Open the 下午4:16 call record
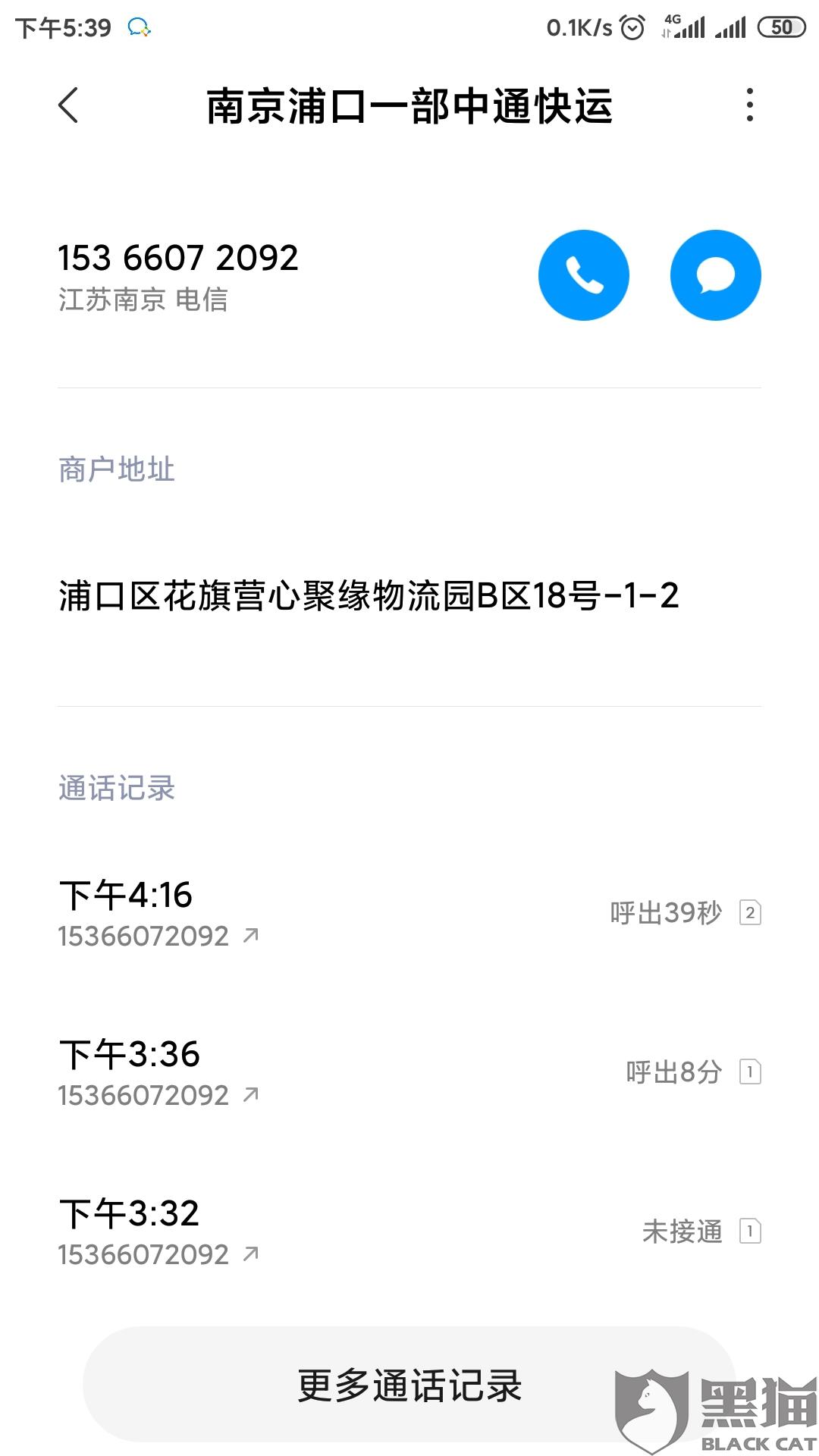Image resolution: width=819 pixels, height=1456 pixels. click(409, 914)
